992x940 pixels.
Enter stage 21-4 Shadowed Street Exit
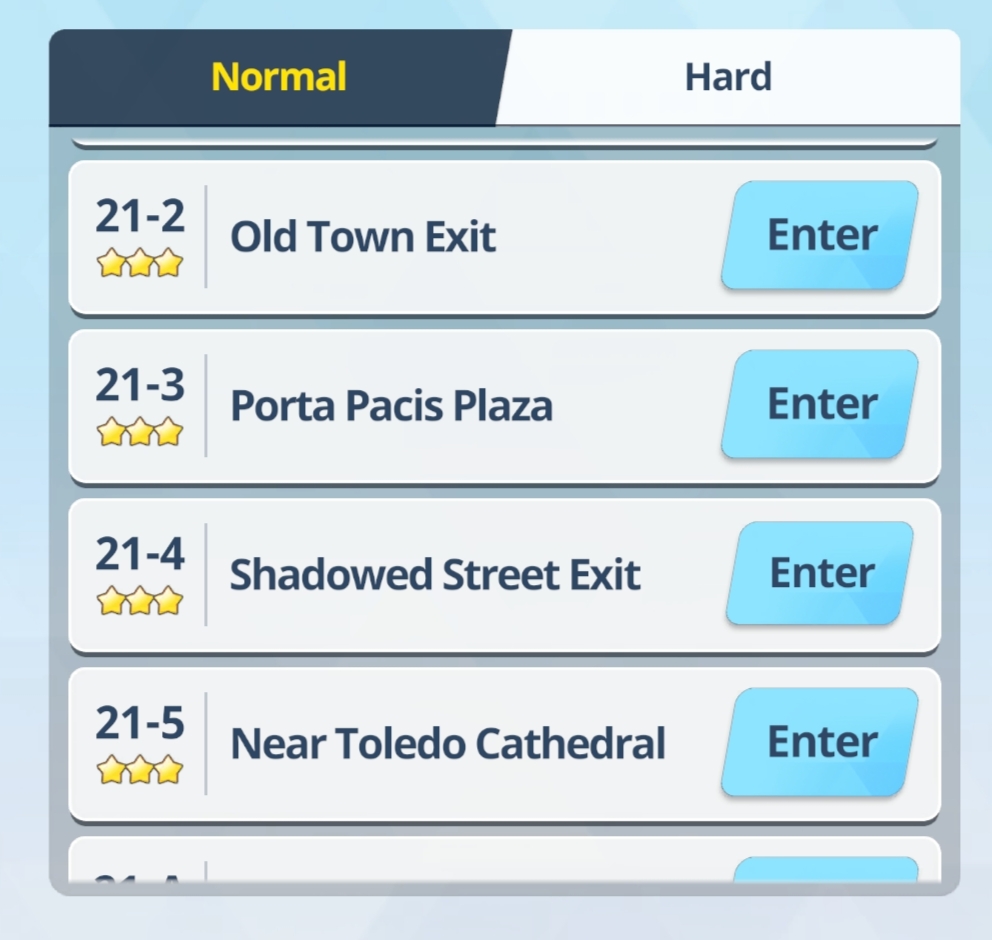(x=820, y=573)
